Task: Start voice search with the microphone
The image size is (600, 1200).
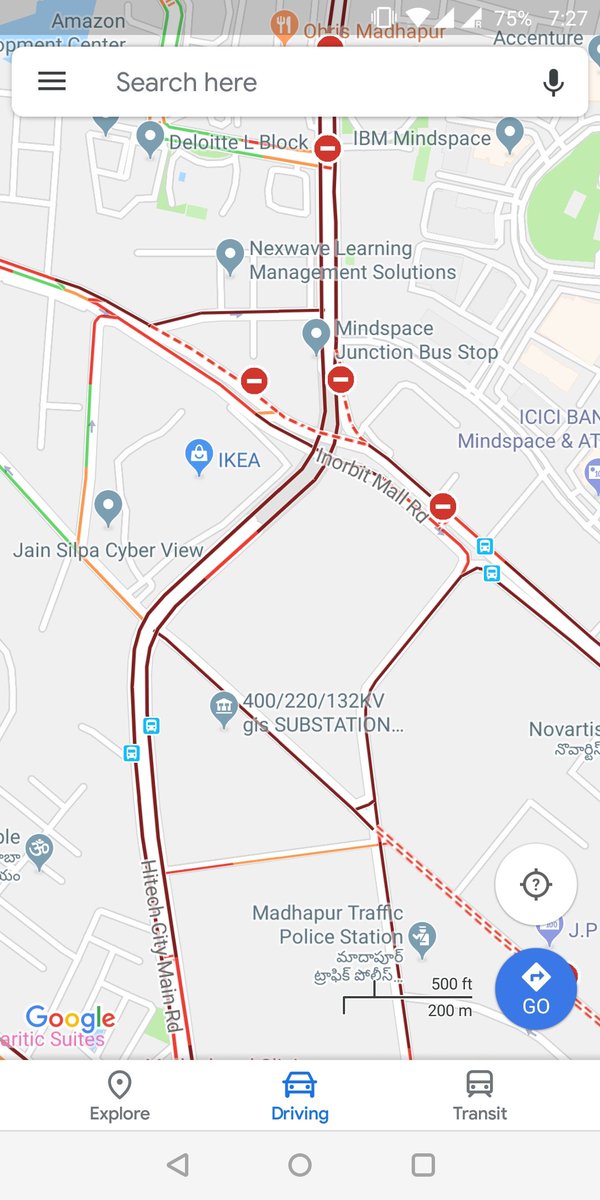Action: 553,83
